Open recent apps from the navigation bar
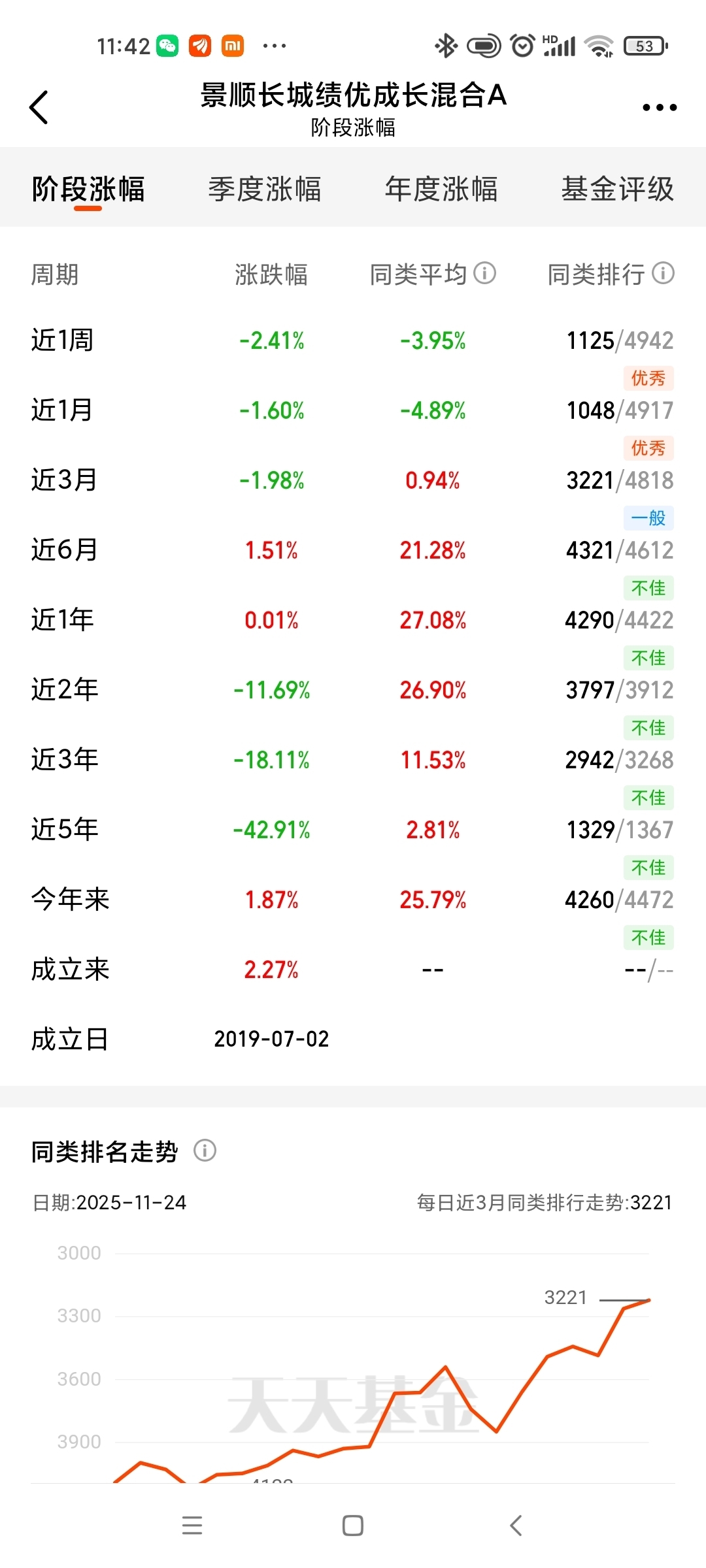 point(192,1526)
